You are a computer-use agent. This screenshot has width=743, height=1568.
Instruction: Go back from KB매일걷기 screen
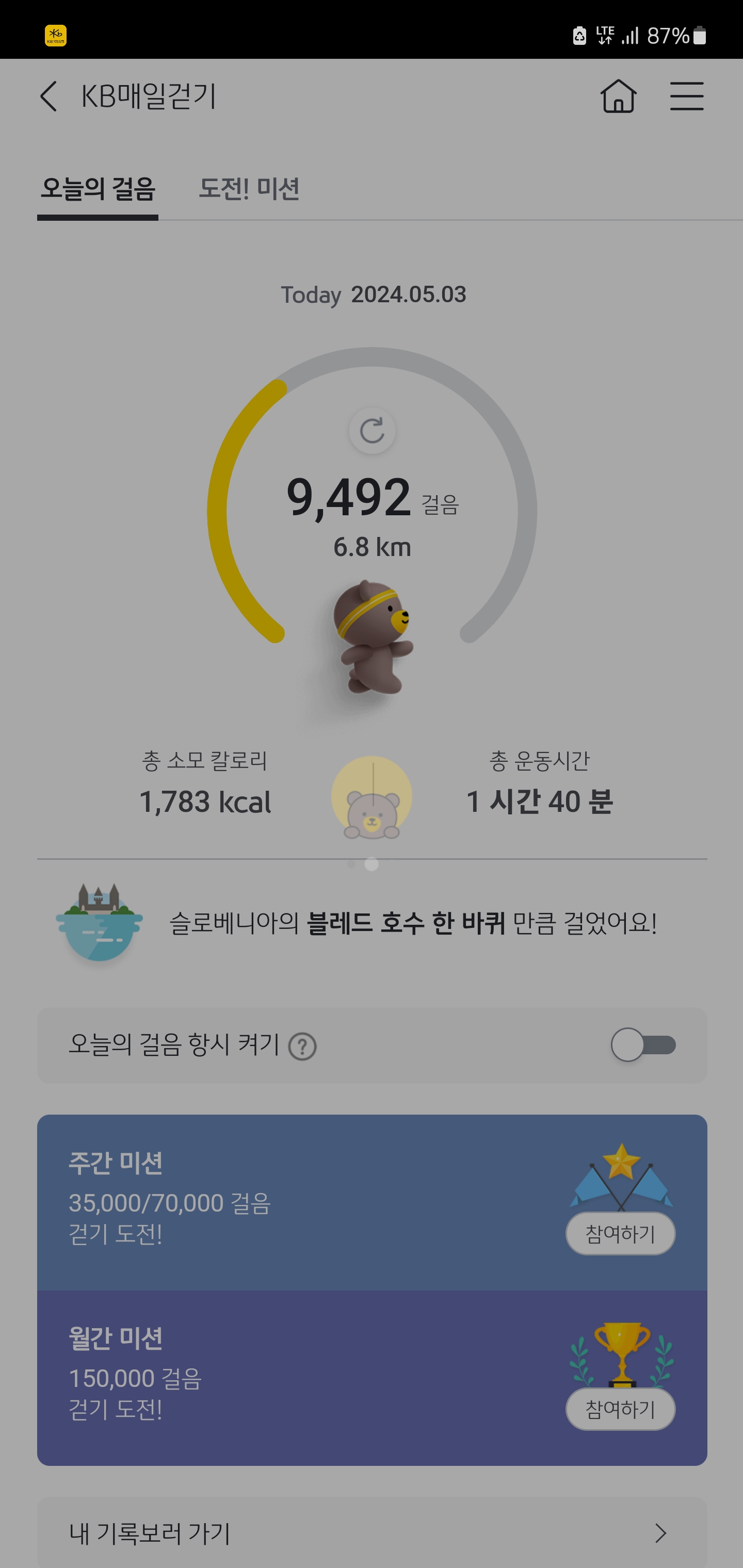49,96
